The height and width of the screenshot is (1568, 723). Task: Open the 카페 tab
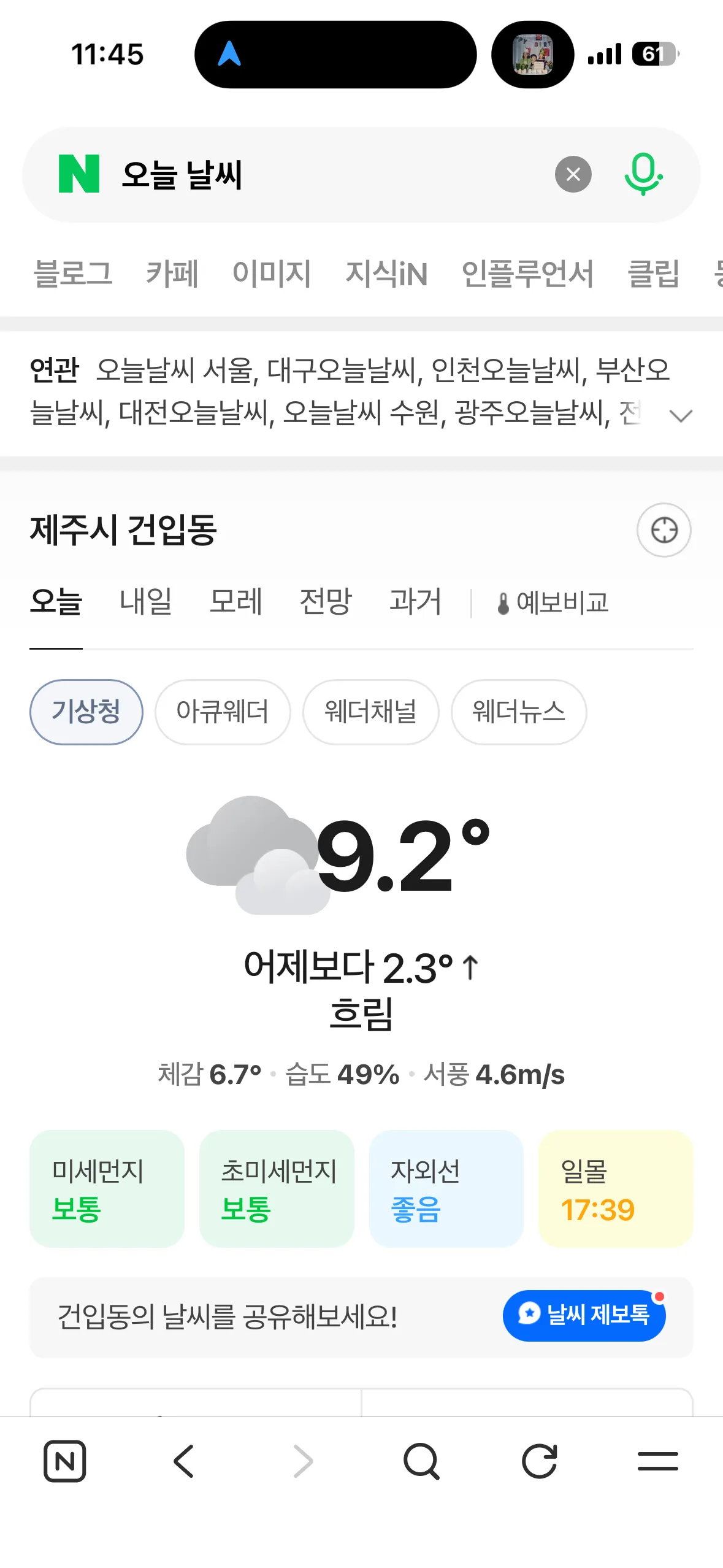(x=172, y=274)
